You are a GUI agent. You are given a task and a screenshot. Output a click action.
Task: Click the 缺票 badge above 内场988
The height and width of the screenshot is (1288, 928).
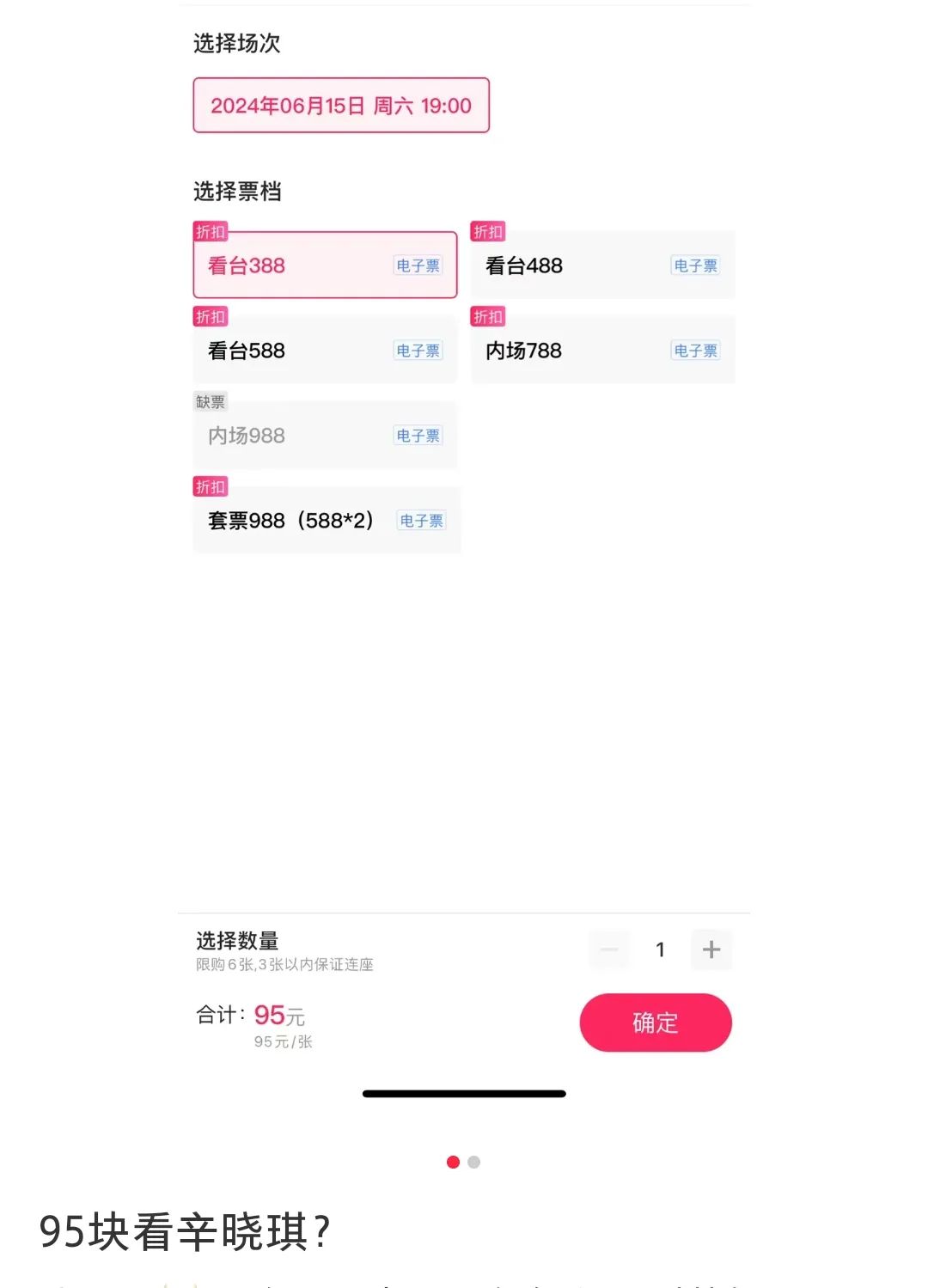coord(210,402)
